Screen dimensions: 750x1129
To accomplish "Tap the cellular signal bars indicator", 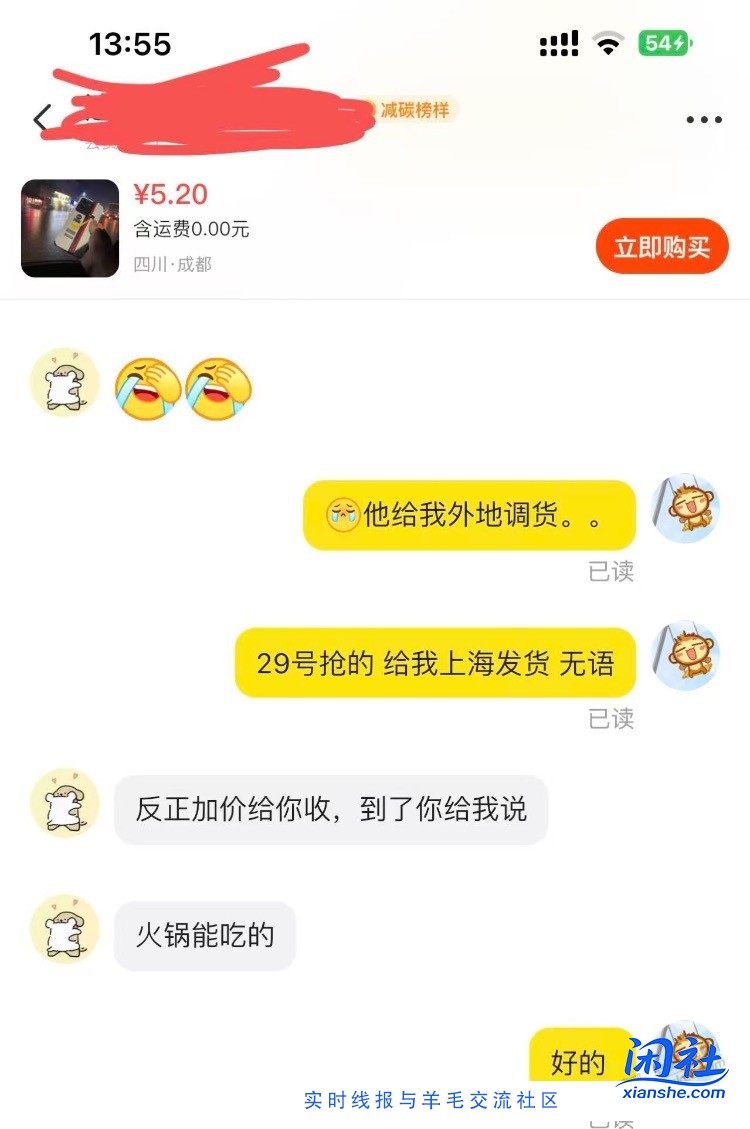I will (558, 42).
